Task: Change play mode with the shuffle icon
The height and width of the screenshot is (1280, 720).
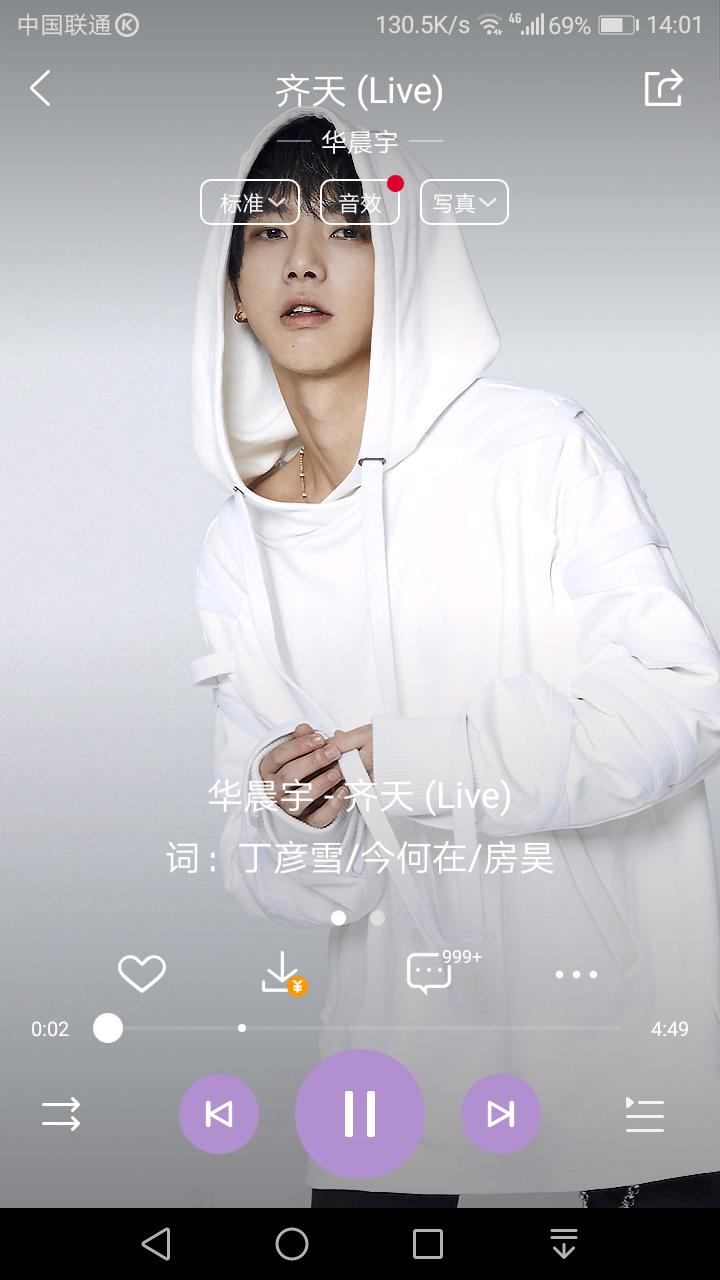Action: pos(60,1113)
